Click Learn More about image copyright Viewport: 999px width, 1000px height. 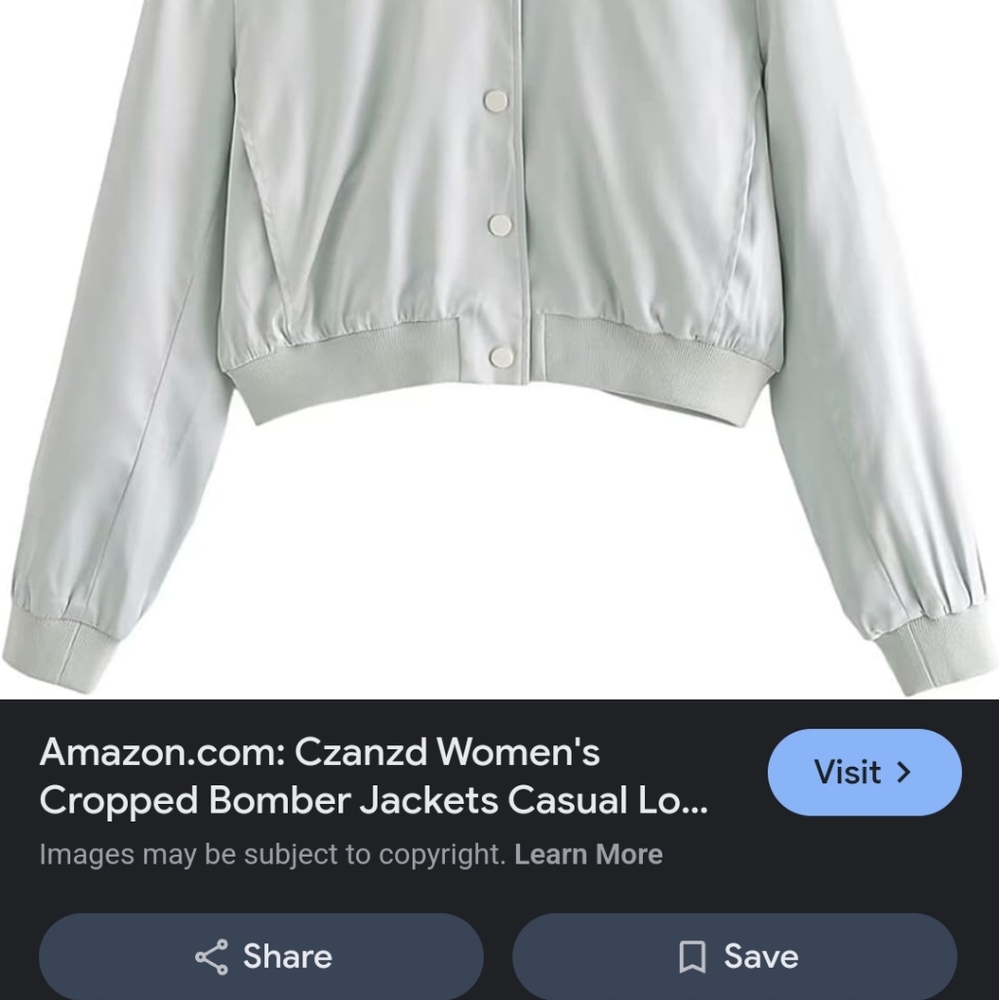[588, 854]
